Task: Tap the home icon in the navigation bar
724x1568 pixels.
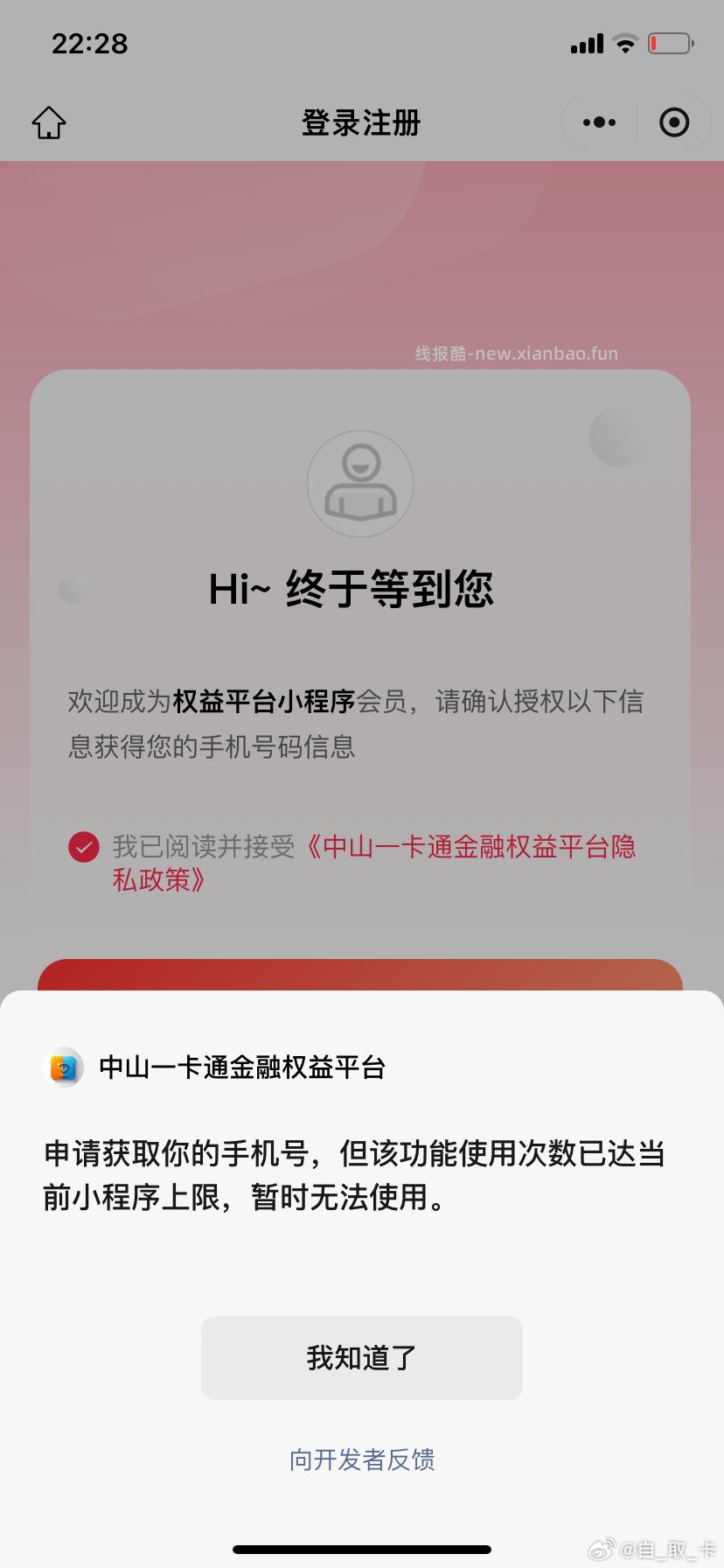Action: click(x=49, y=122)
